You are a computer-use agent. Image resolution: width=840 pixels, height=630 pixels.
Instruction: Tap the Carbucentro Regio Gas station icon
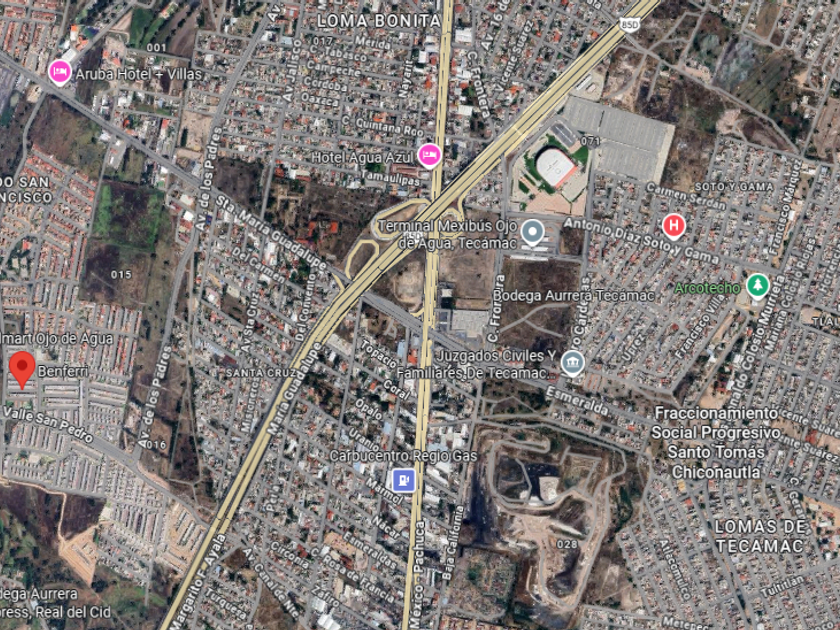pos(403,480)
